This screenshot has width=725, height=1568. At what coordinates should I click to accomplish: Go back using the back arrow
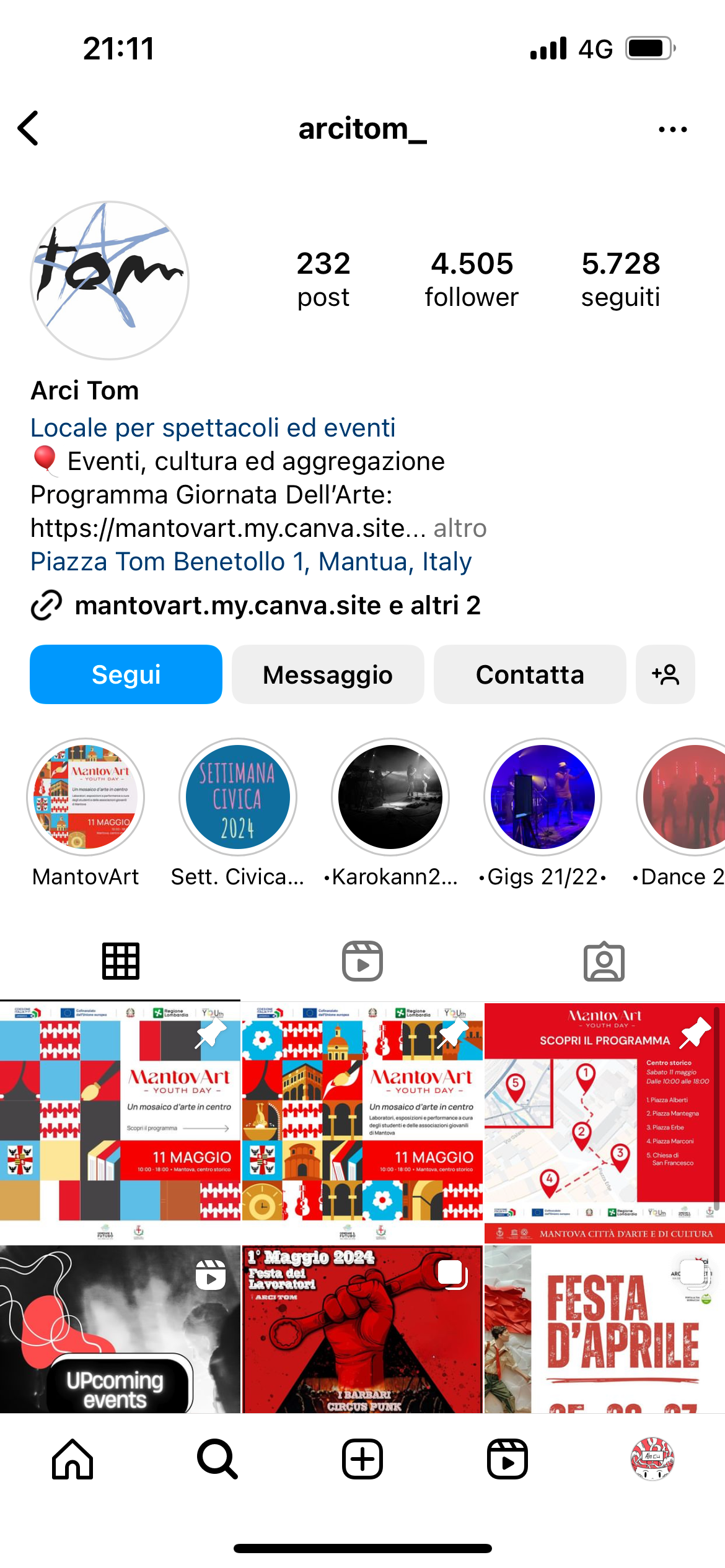29,129
